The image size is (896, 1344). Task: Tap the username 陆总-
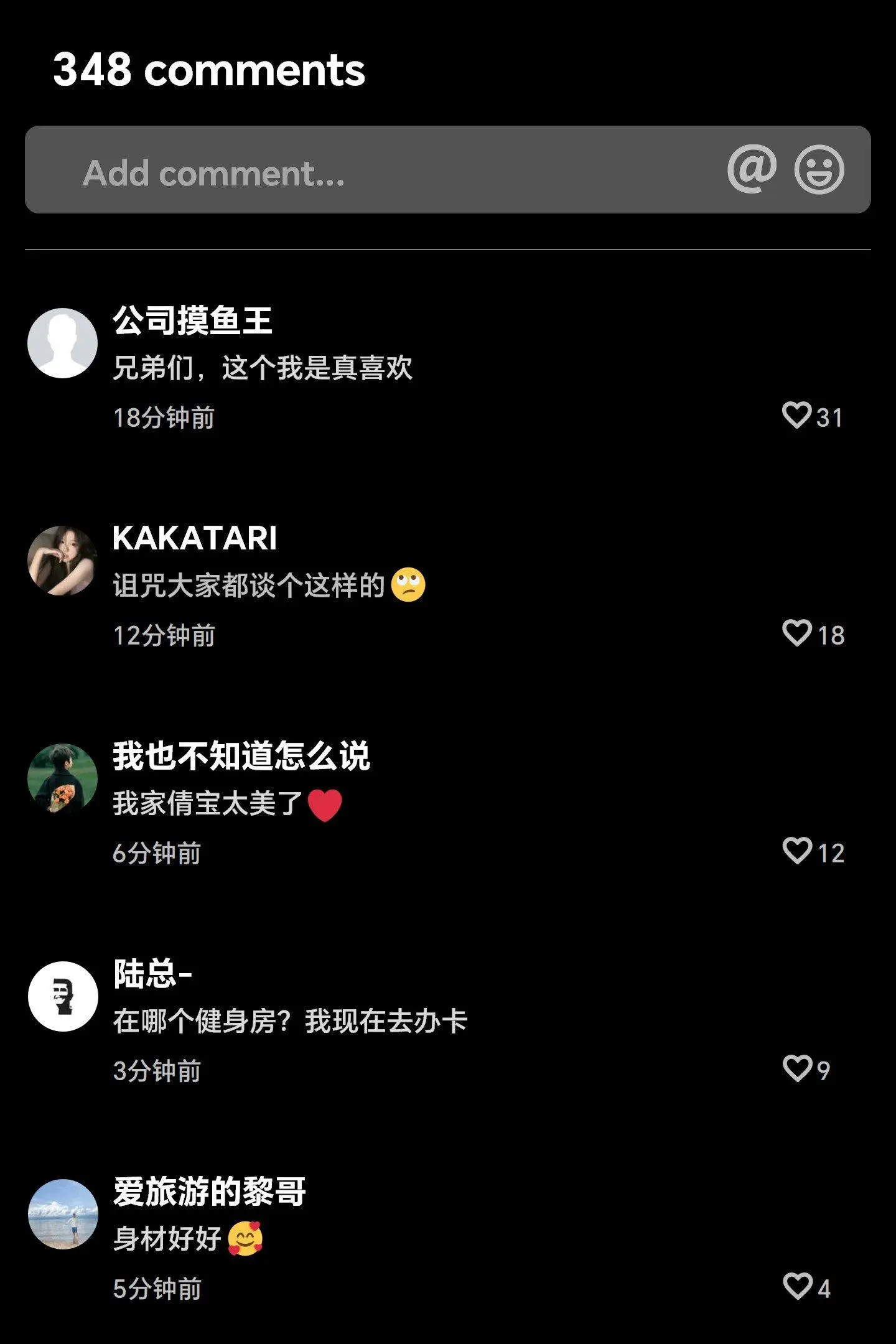tap(152, 974)
